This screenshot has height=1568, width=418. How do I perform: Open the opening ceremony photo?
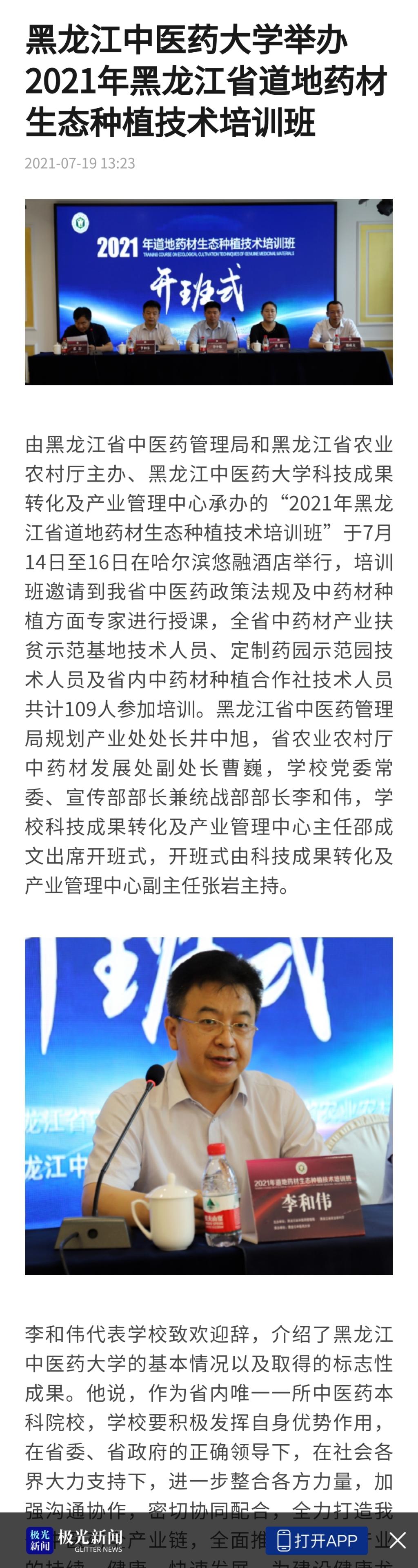(209, 292)
